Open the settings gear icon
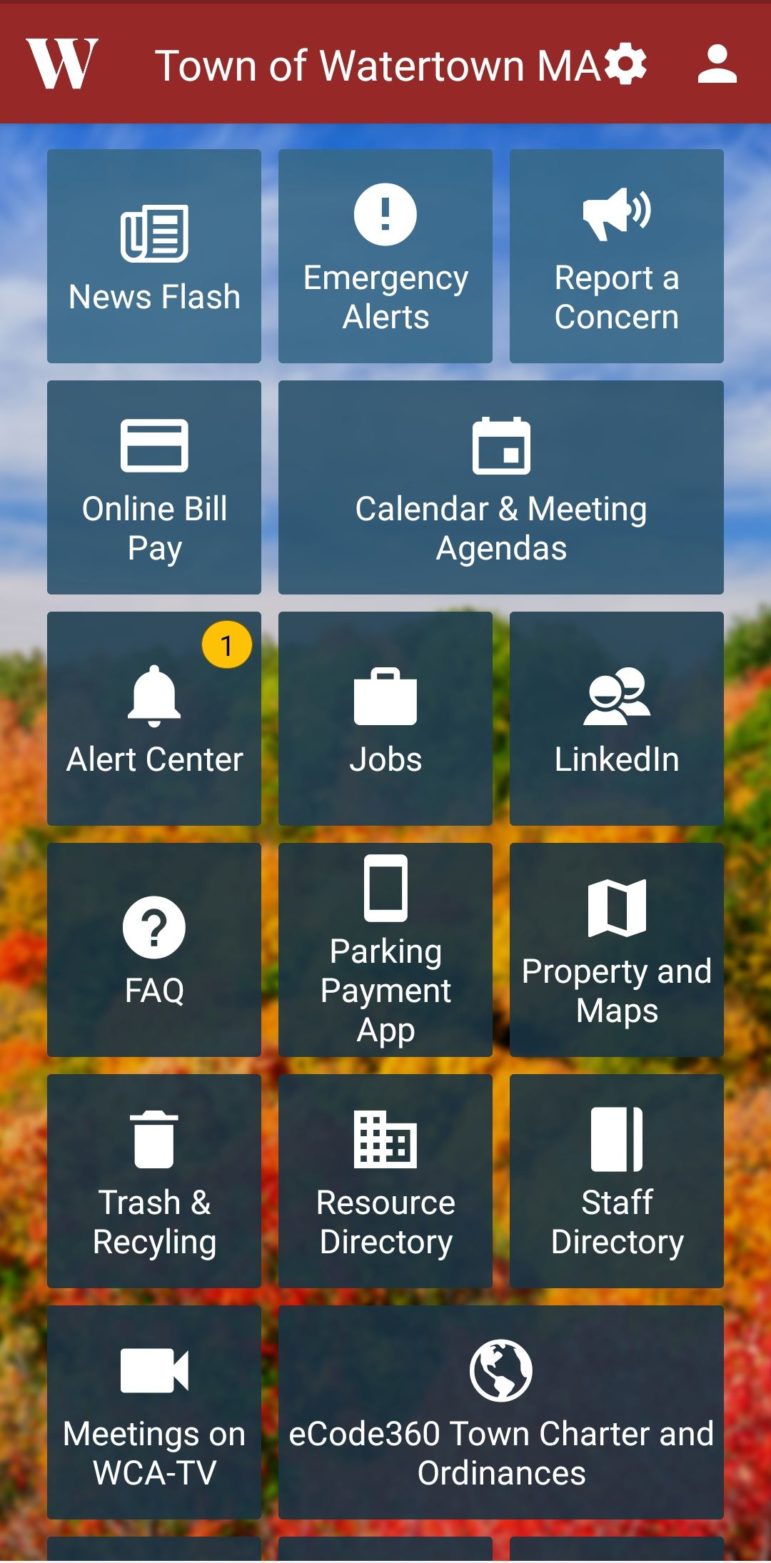771x1563 pixels. [626, 65]
